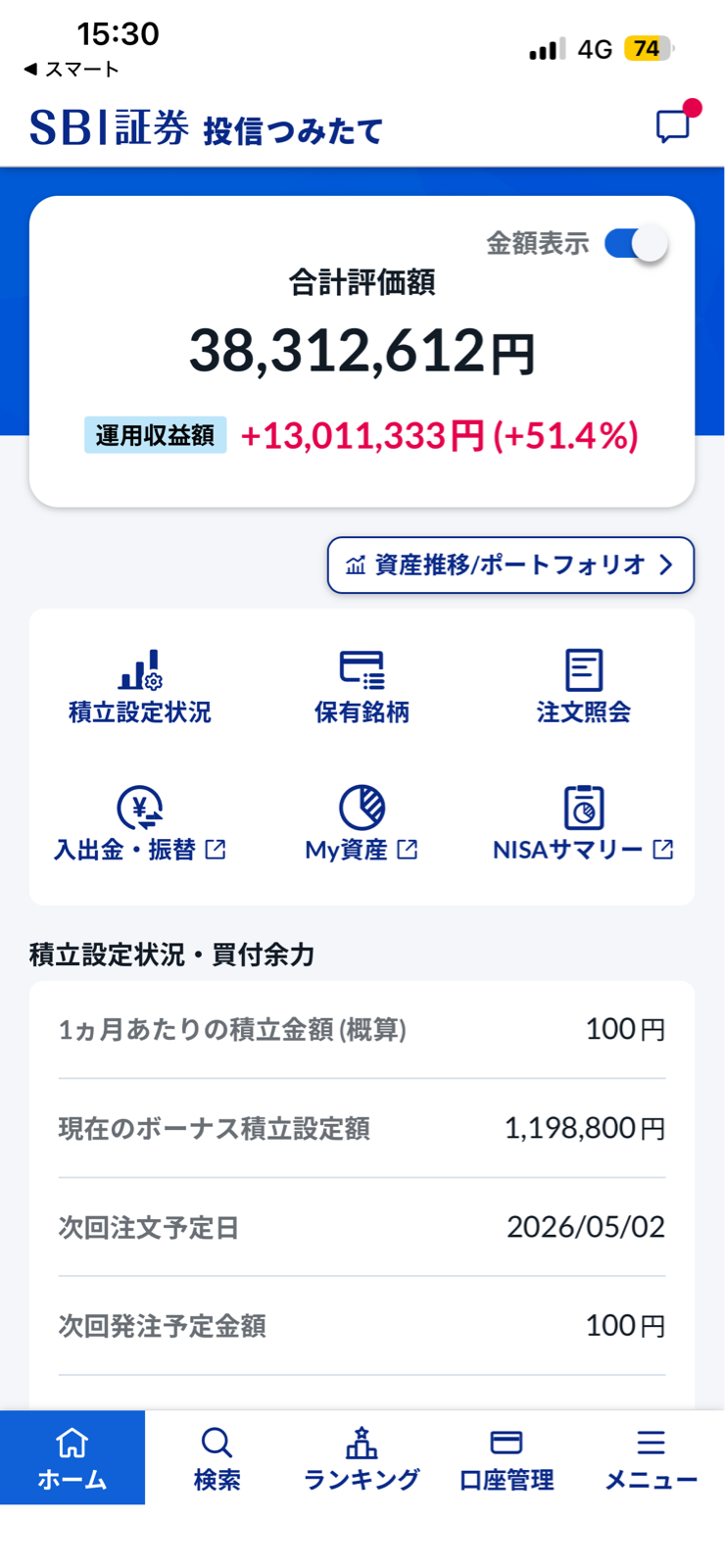Go to 入出金・振替
Image resolution: width=725 pixels, height=1568 pixels.
(140, 824)
